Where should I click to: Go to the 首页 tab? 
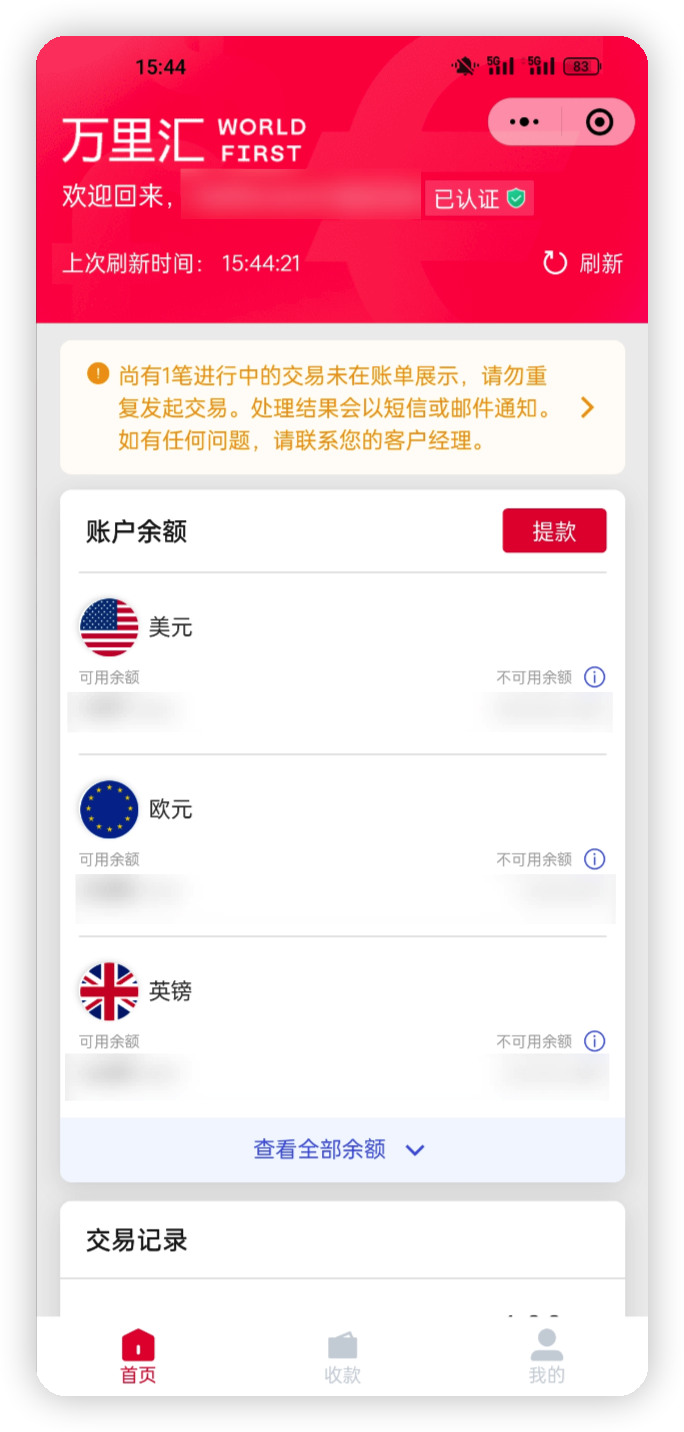pos(138,1357)
